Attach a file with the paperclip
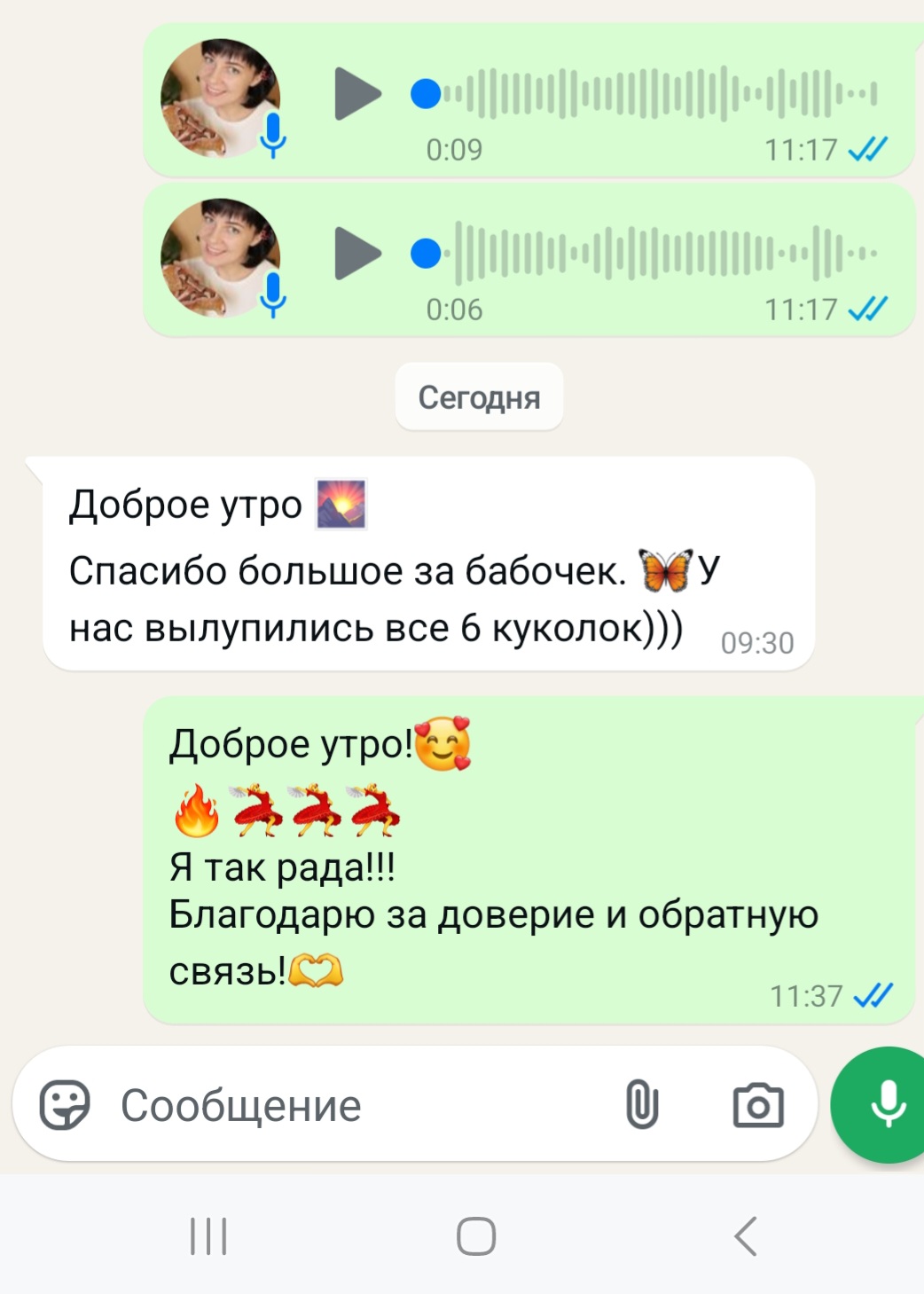This screenshot has width=924, height=1294. [x=642, y=1105]
